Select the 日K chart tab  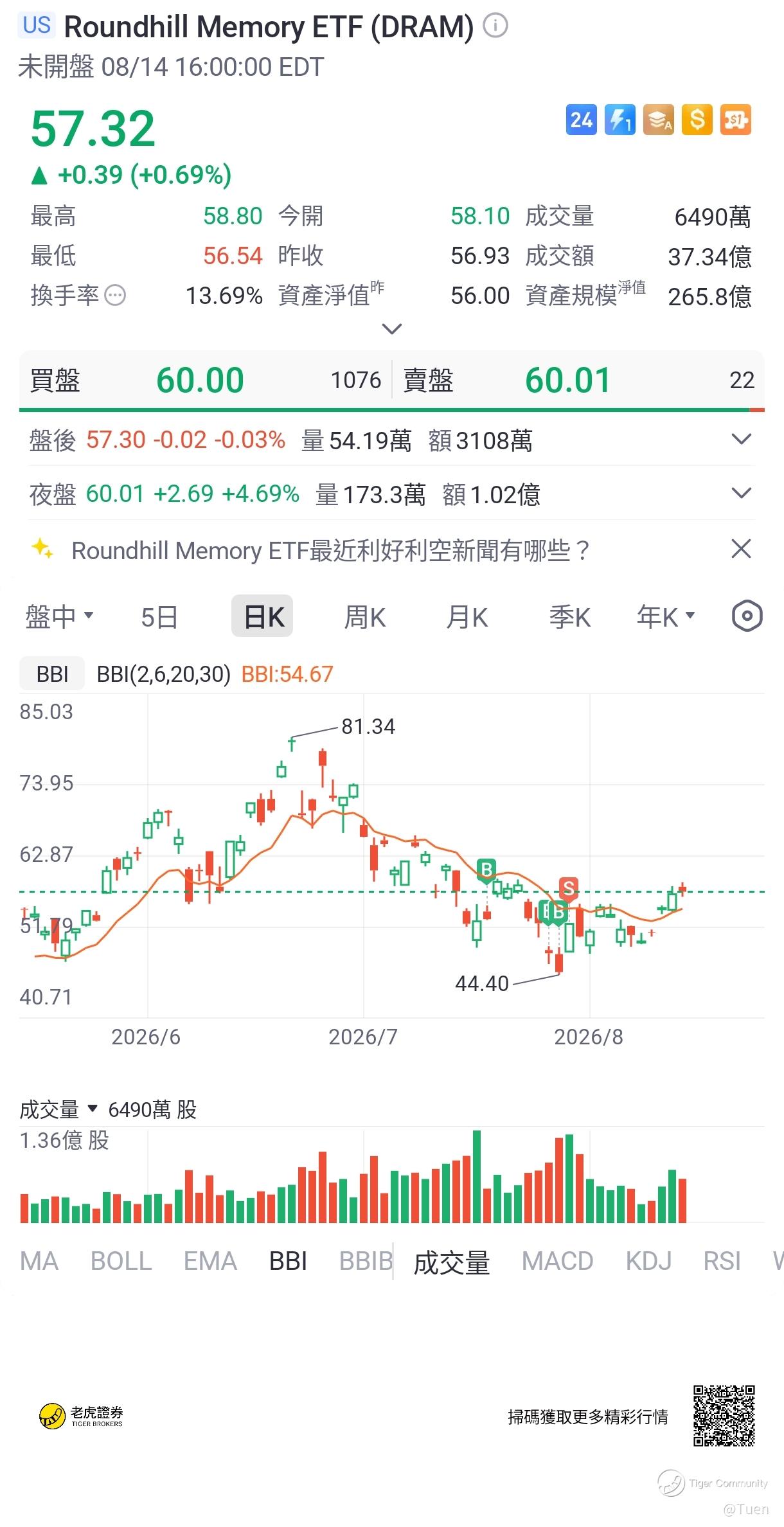click(262, 616)
